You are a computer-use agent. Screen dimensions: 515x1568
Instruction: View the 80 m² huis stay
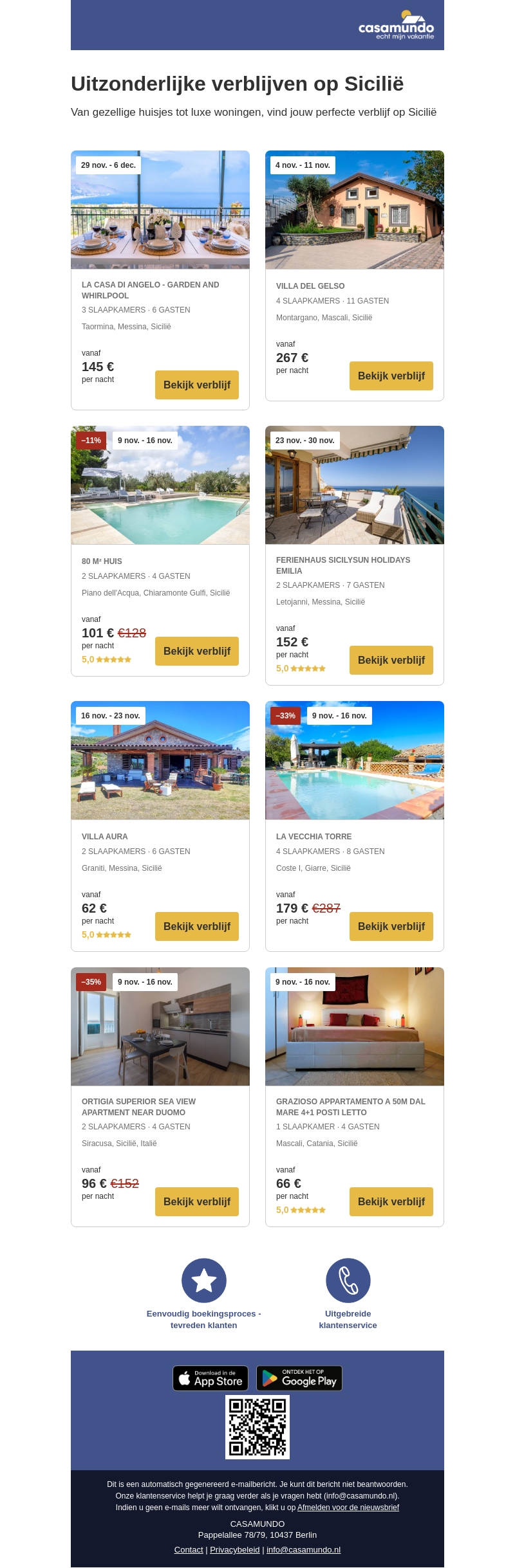click(x=196, y=651)
